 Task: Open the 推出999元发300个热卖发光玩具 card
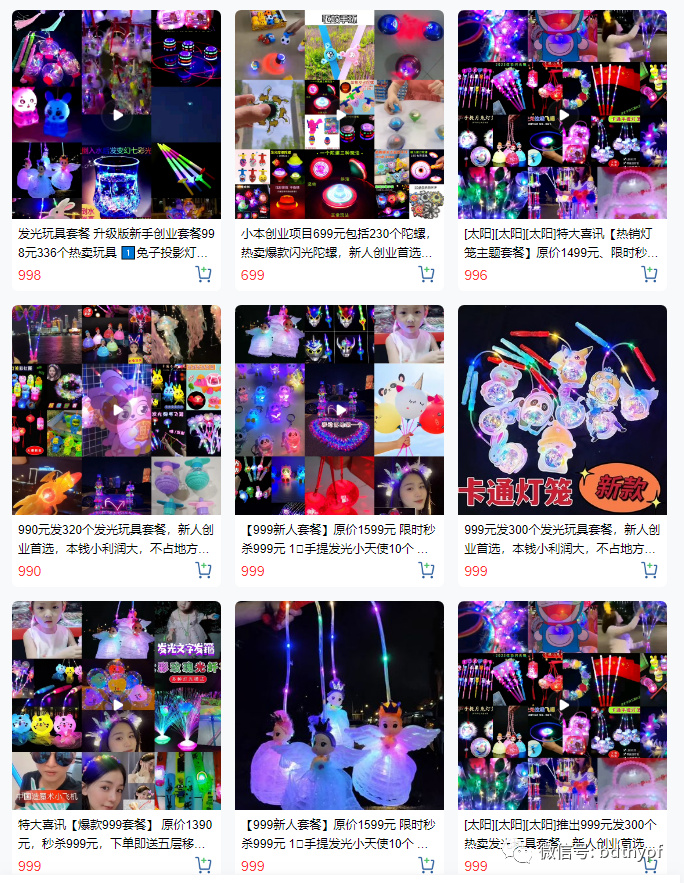point(562,705)
